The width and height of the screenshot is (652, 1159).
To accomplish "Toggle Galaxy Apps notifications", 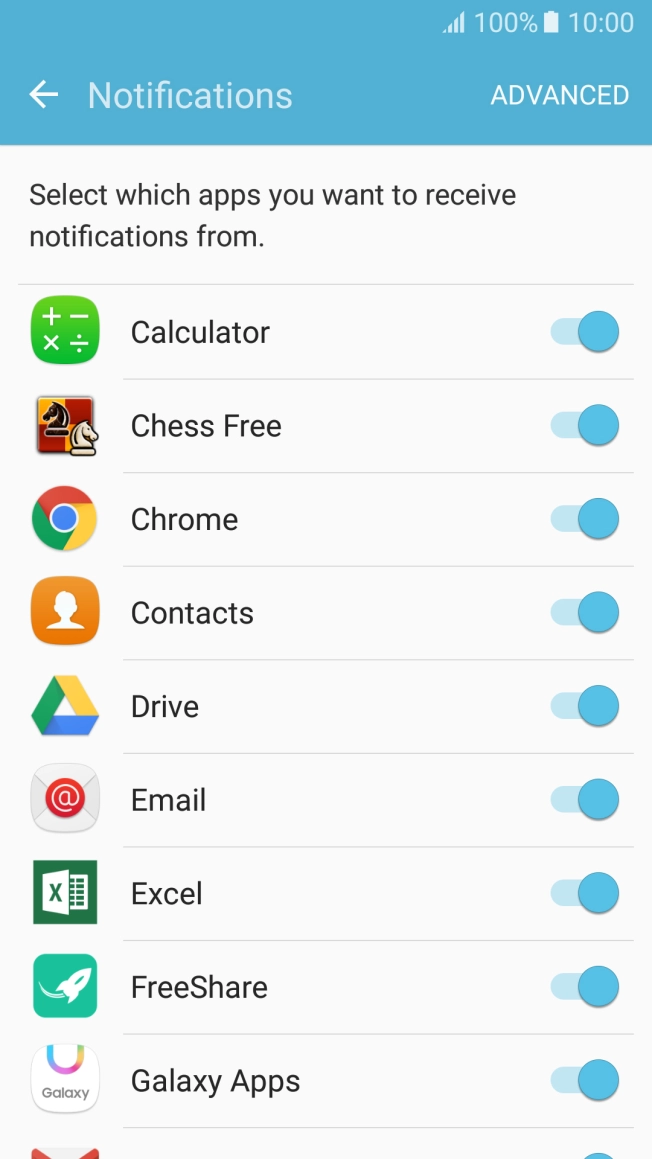I will [x=584, y=1081].
